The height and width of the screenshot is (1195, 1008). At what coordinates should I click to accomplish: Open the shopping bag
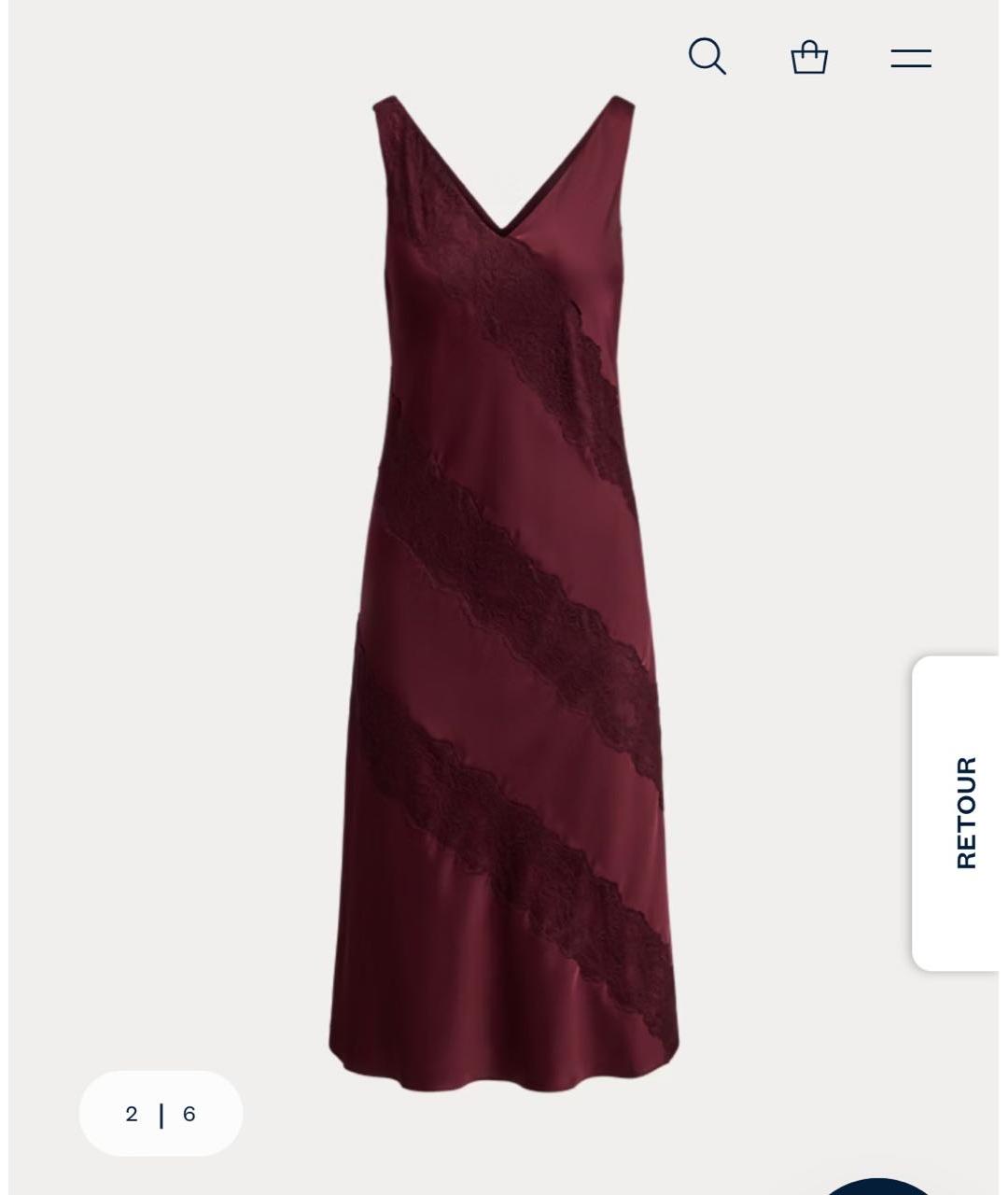(x=809, y=58)
